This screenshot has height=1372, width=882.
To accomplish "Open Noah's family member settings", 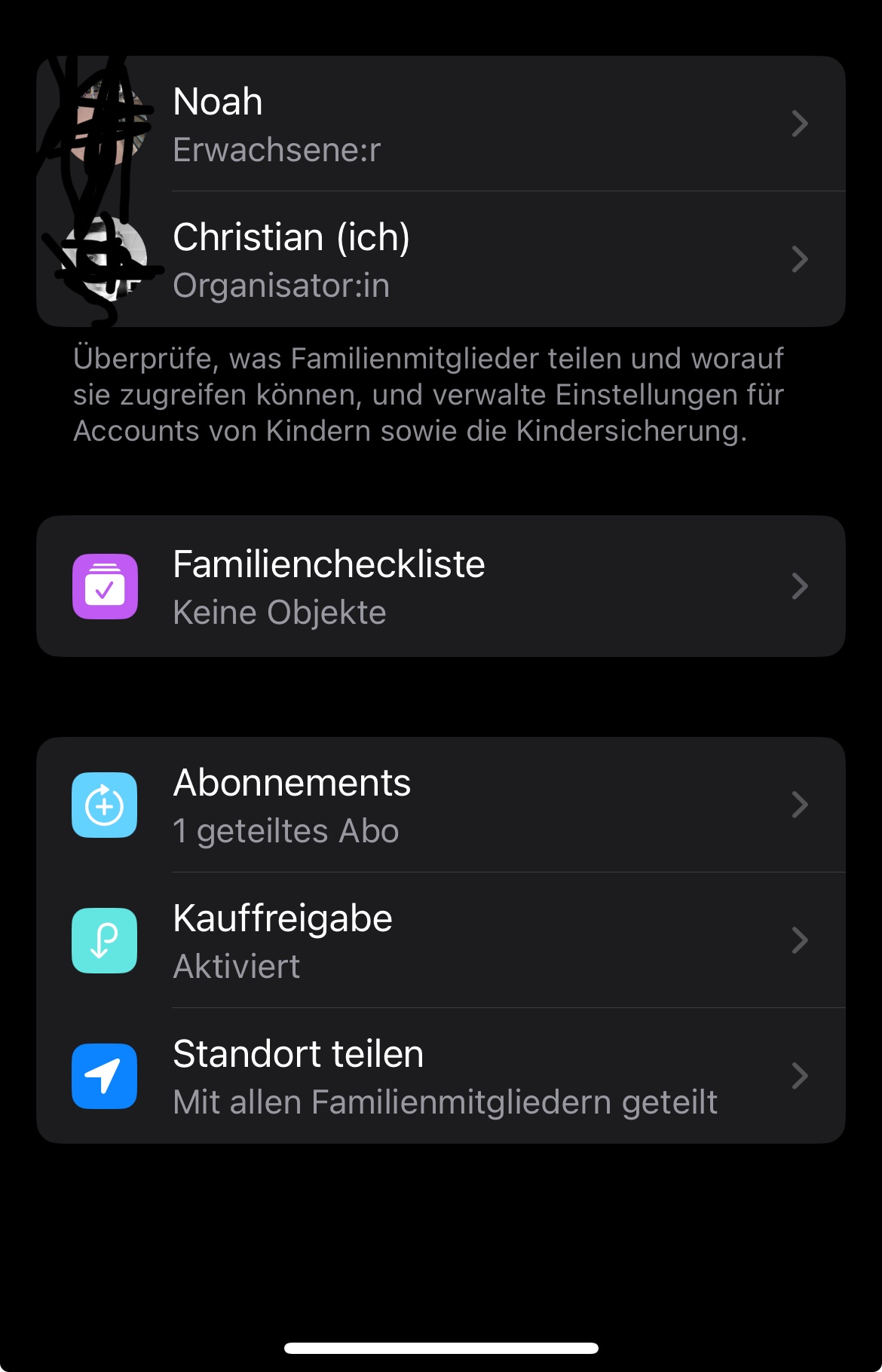I will [440, 124].
